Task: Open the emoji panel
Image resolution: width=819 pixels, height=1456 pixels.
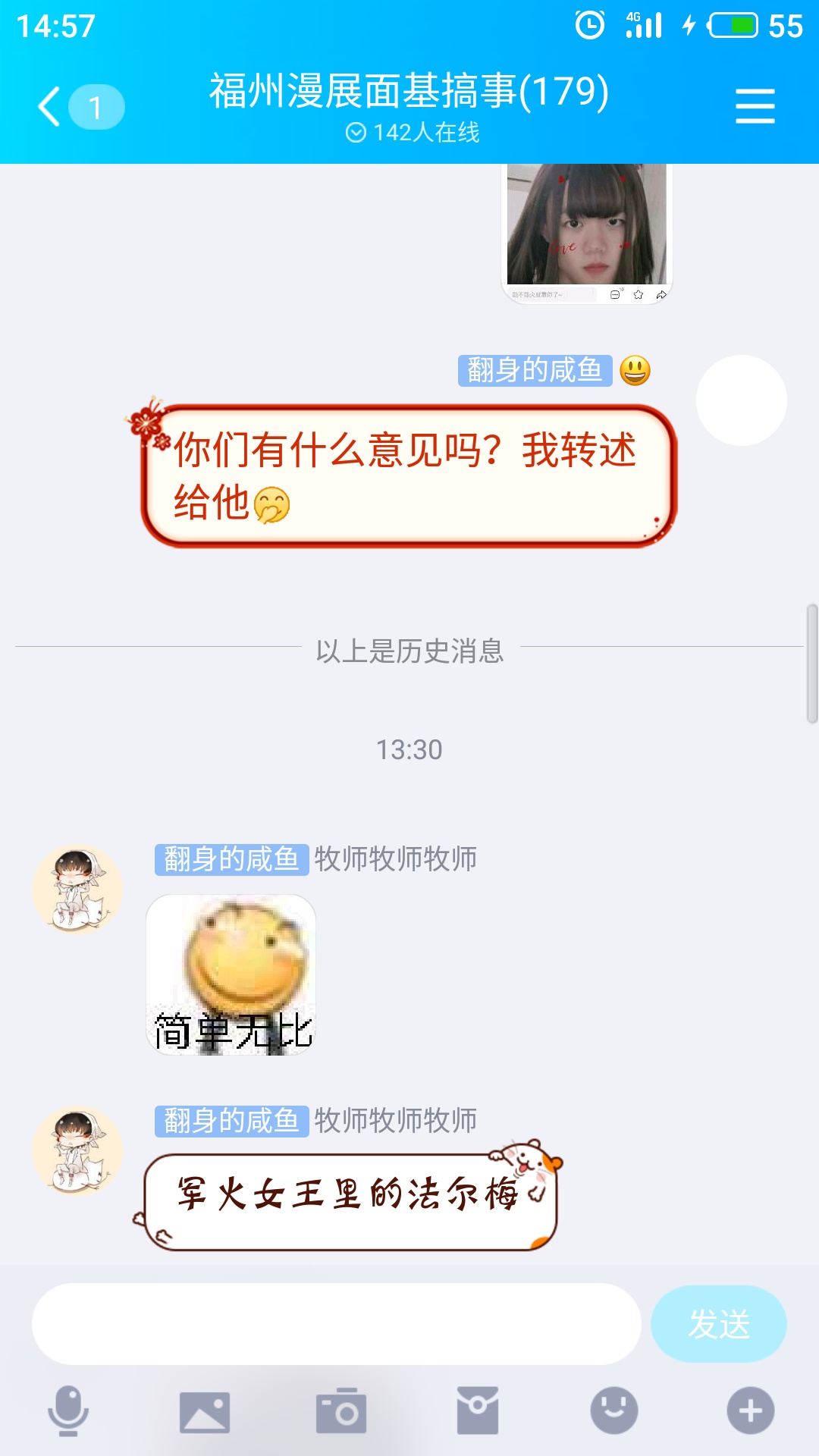Action: 614,1410
